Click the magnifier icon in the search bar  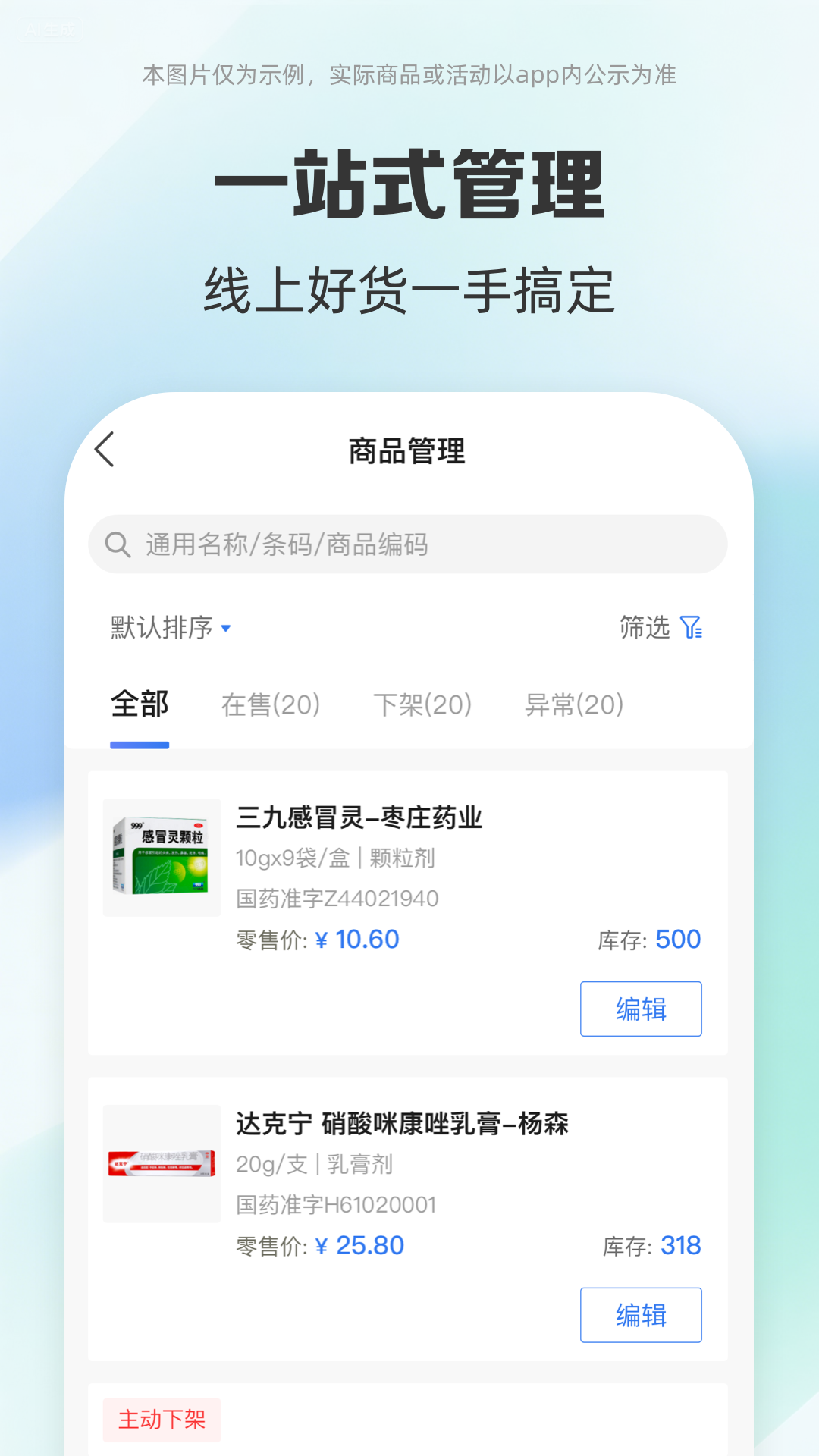tap(118, 544)
